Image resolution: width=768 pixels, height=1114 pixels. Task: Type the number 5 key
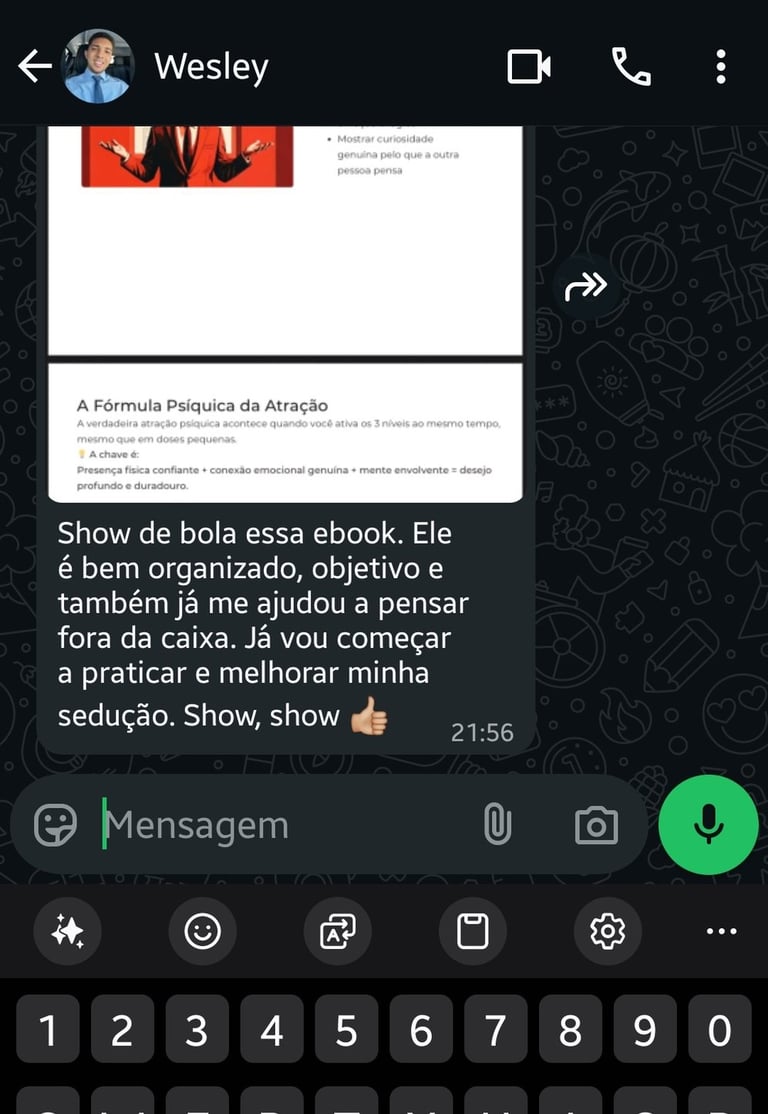coord(346,1030)
